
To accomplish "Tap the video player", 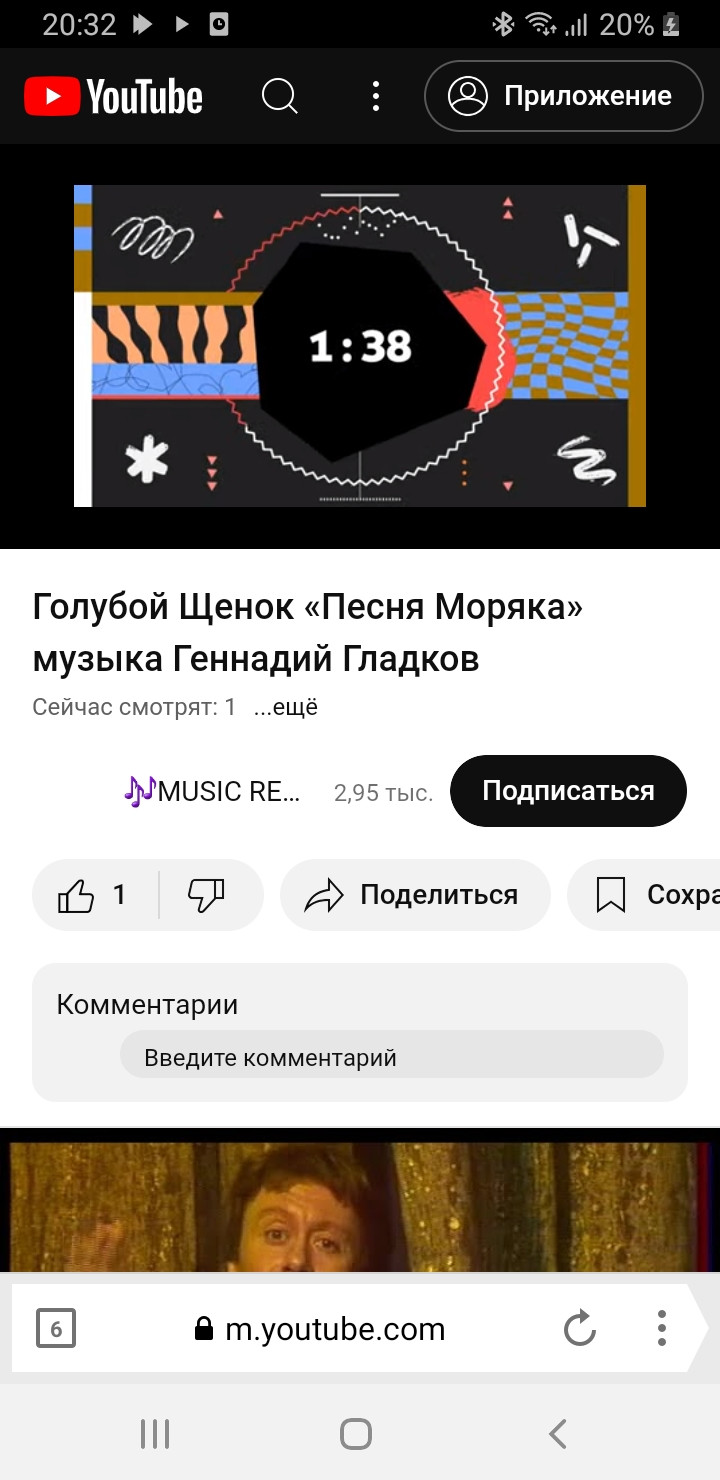I will [360, 346].
